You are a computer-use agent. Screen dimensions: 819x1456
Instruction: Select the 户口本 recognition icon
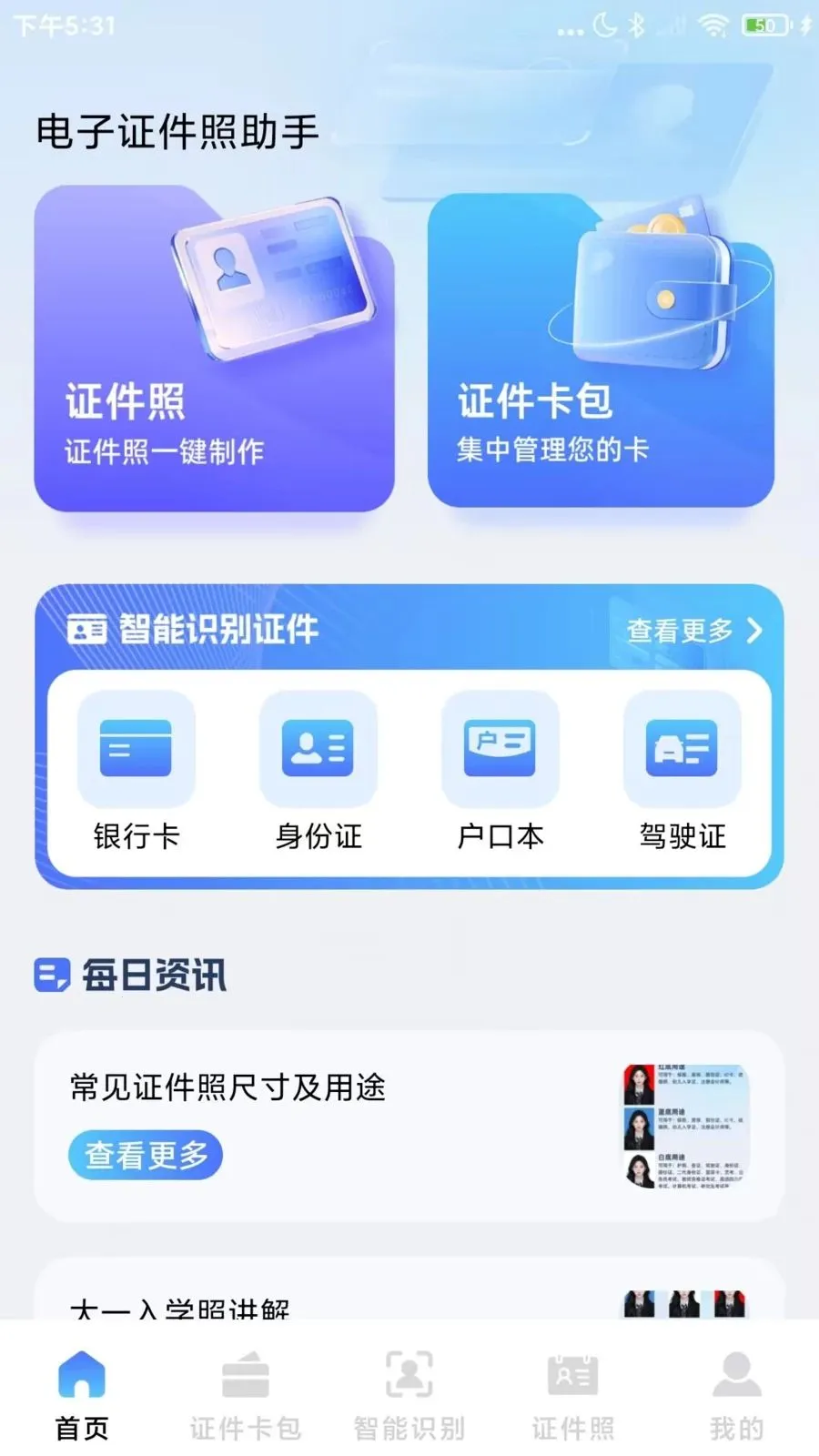(x=500, y=748)
